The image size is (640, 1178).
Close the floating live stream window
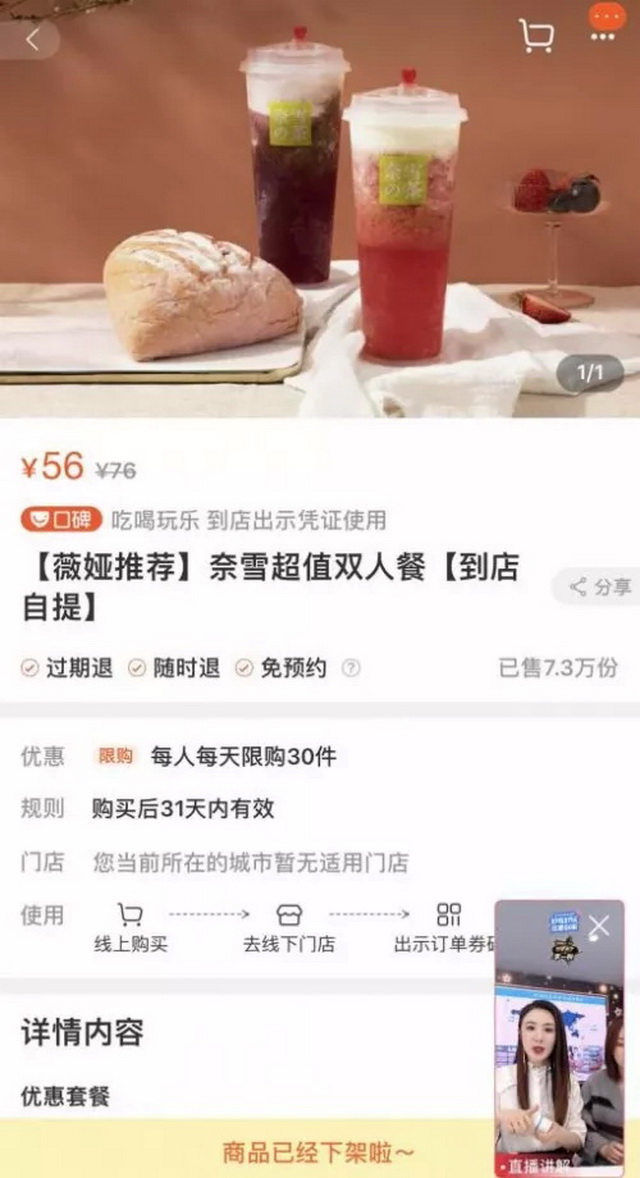[599, 926]
